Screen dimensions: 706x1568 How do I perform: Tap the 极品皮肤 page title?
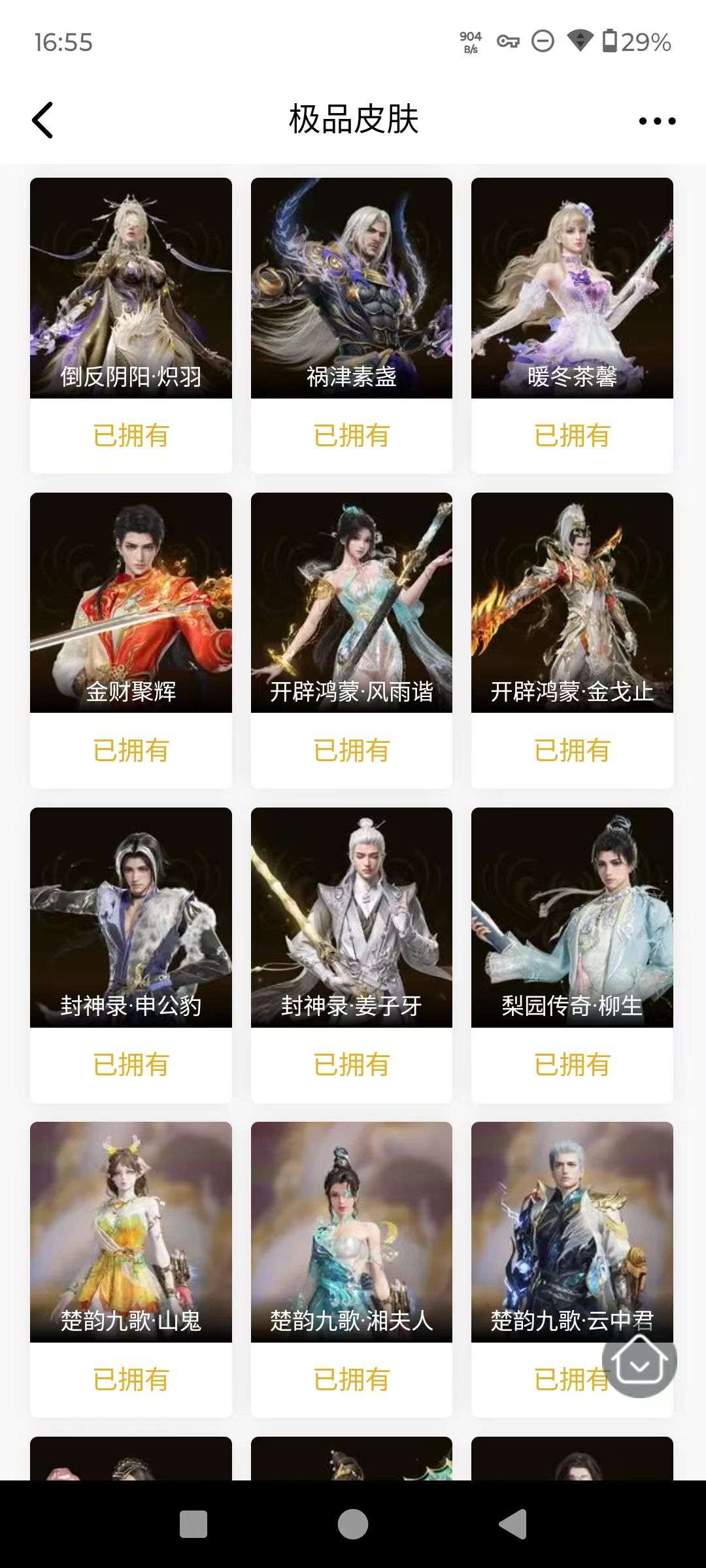tap(353, 120)
